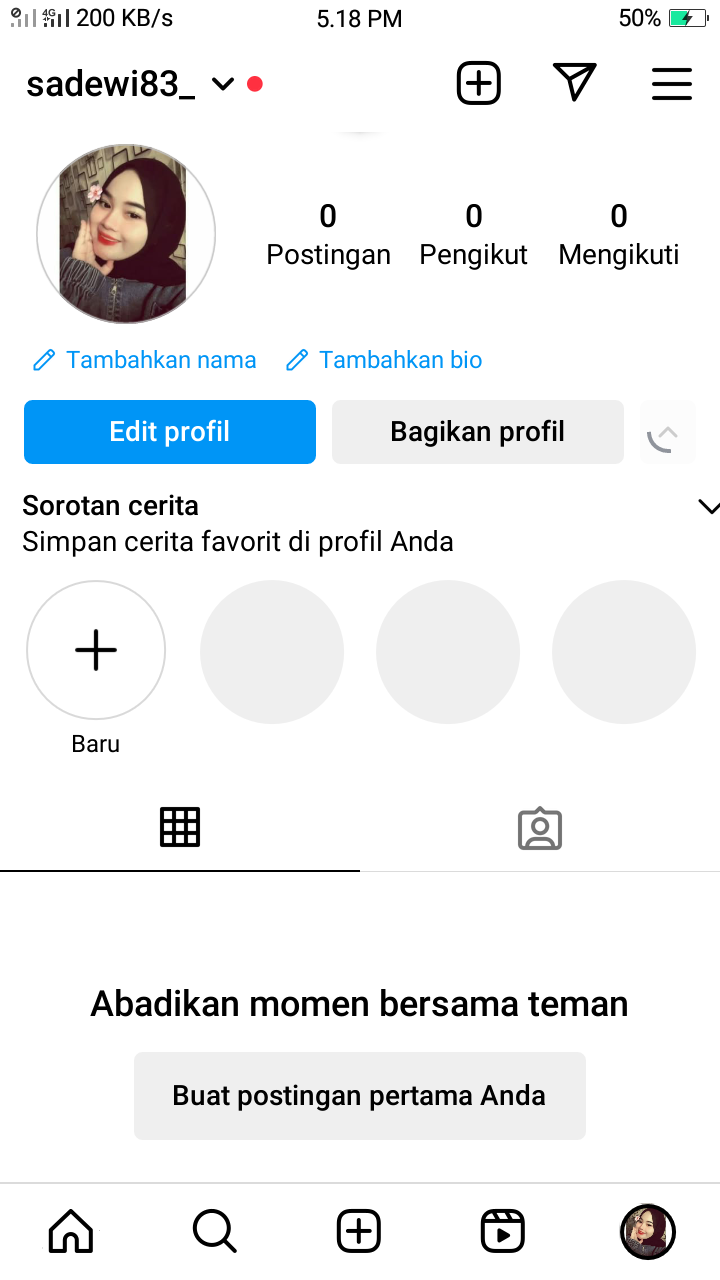
Task: Tap Tambahkan nama link
Action: (145, 360)
